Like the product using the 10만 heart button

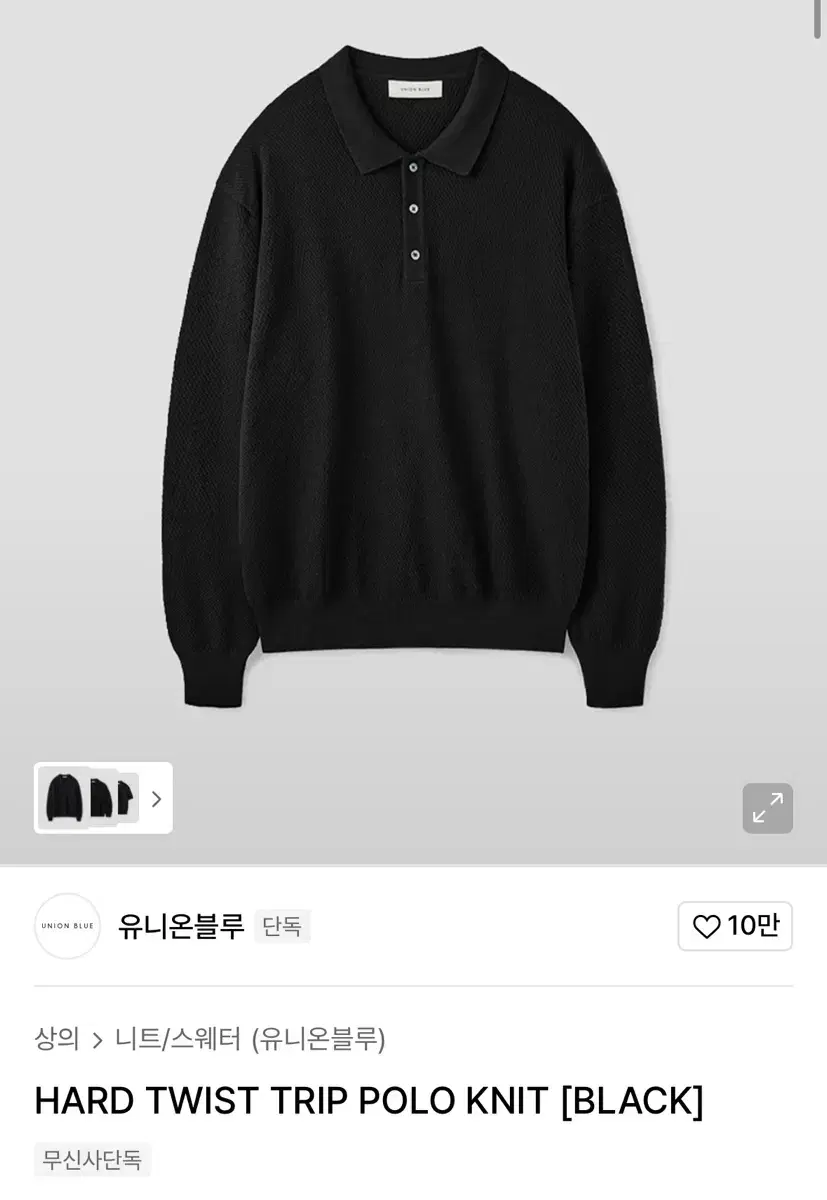tap(735, 926)
